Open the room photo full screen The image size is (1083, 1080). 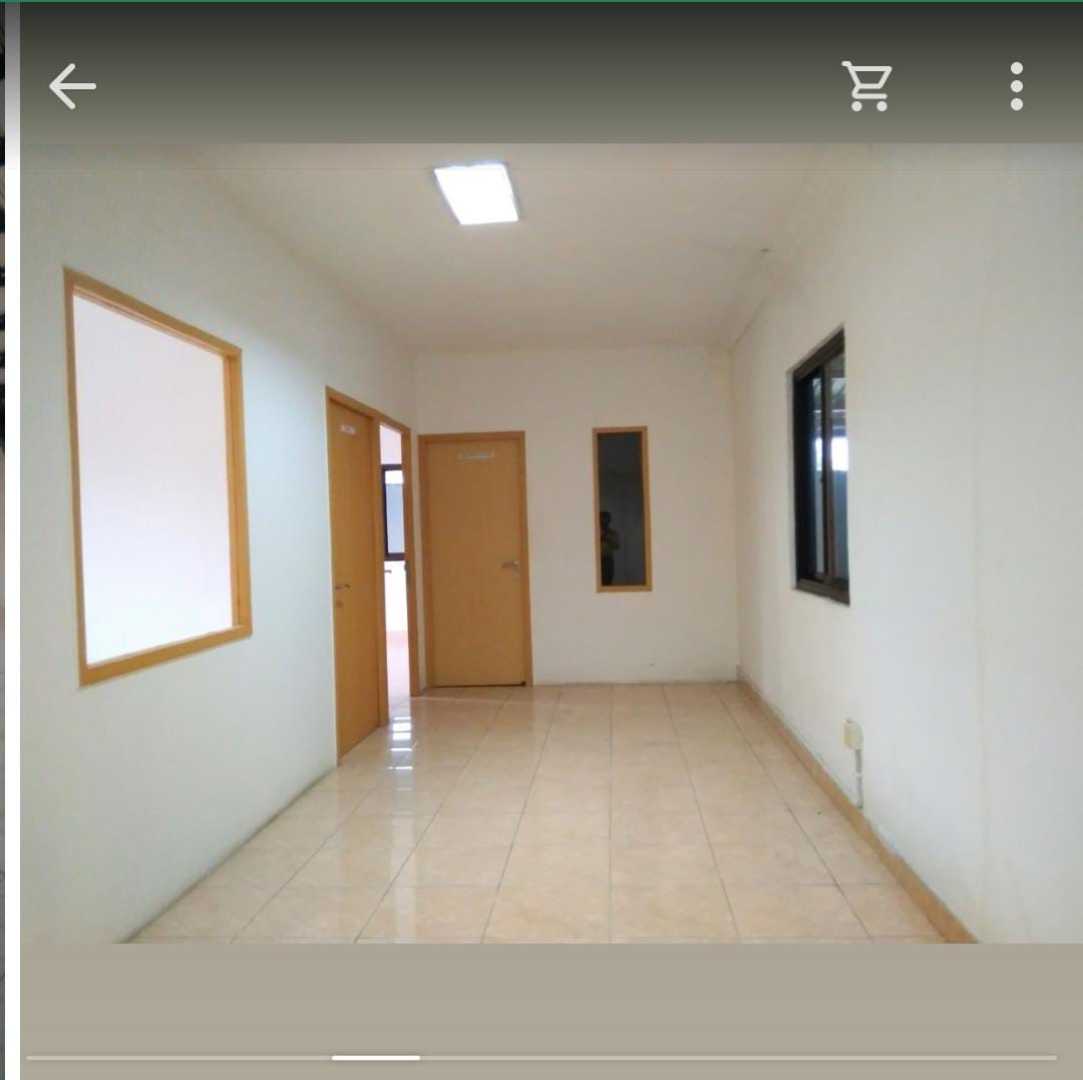pos(550,542)
